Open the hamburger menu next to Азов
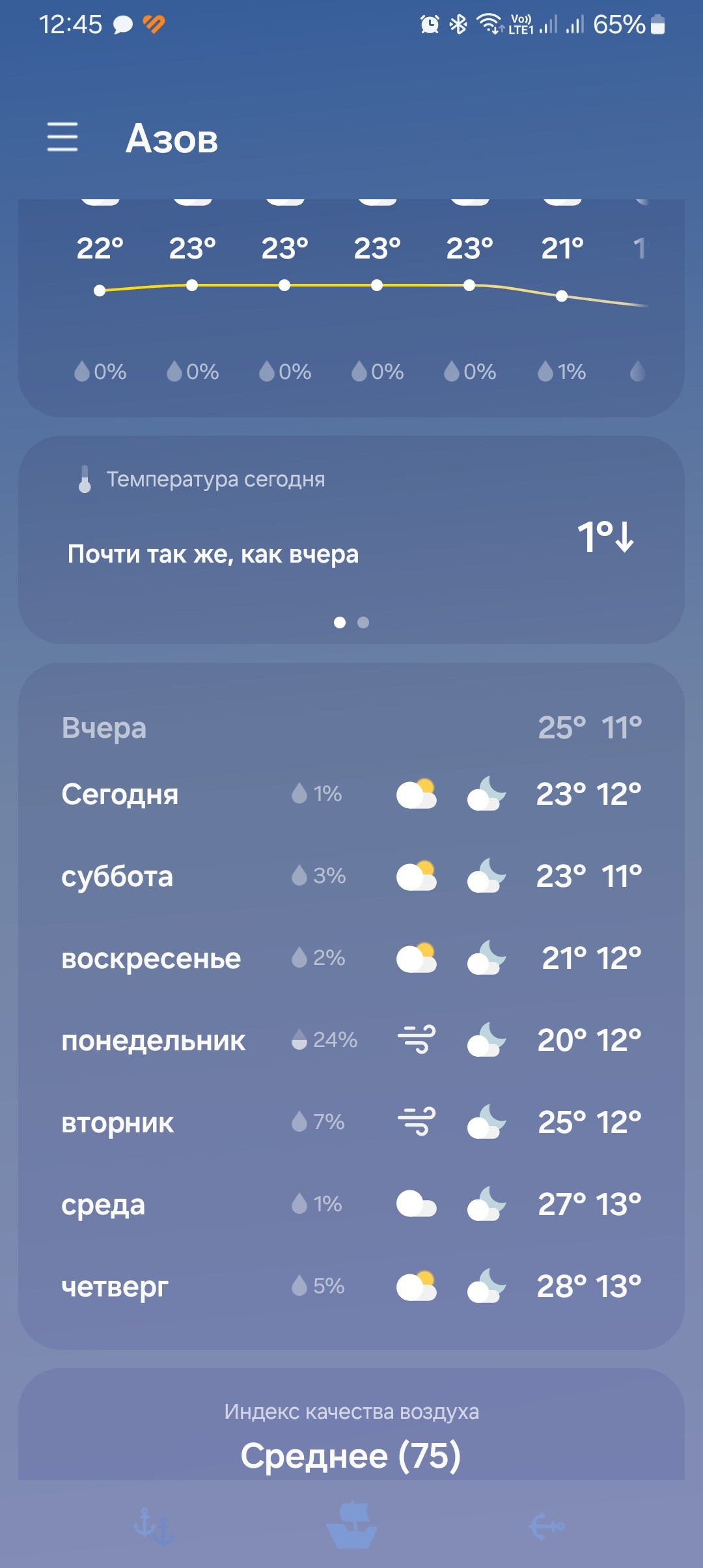 click(x=62, y=137)
